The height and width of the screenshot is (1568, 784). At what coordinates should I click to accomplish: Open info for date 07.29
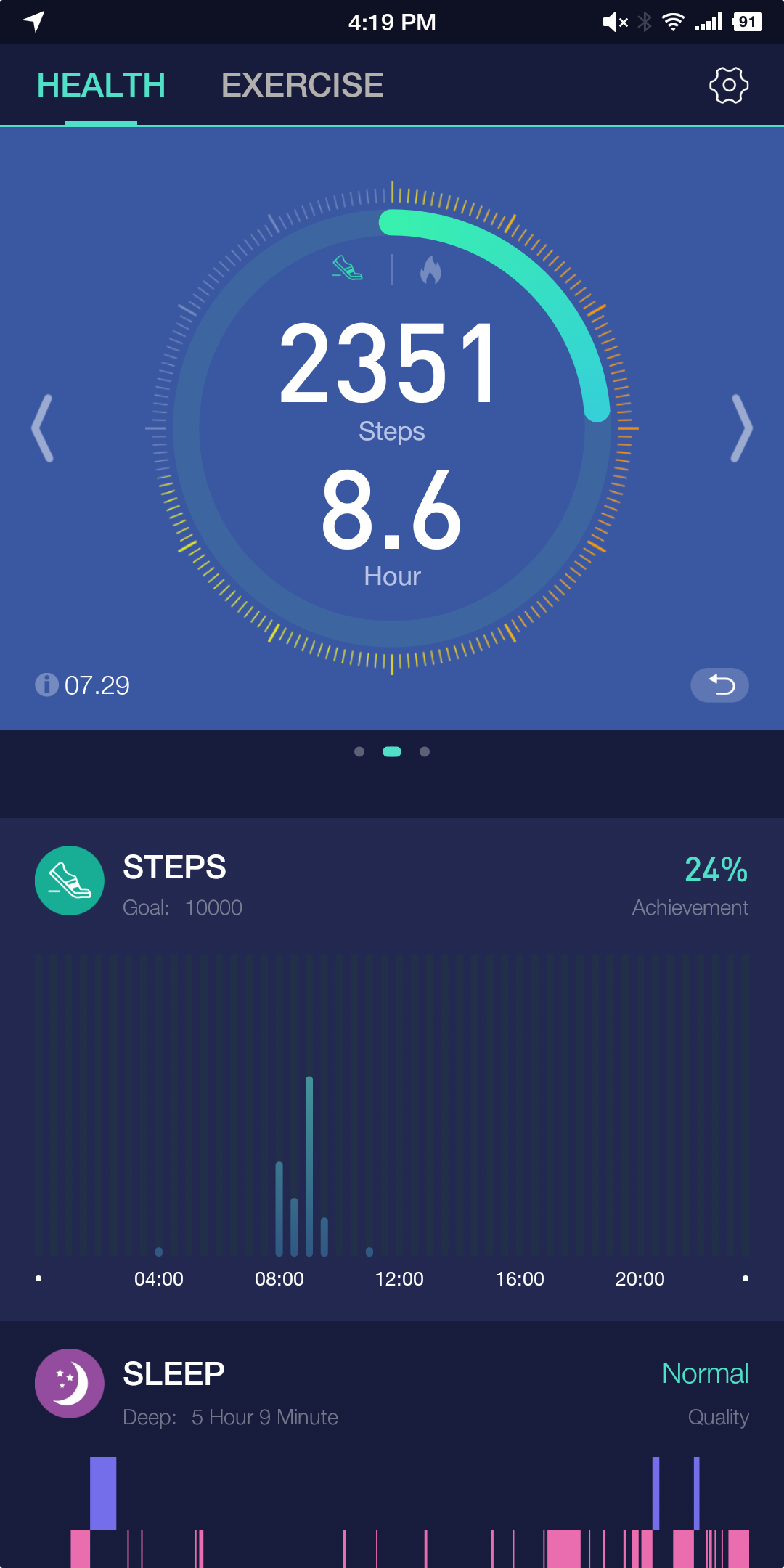click(x=47, y=685)
